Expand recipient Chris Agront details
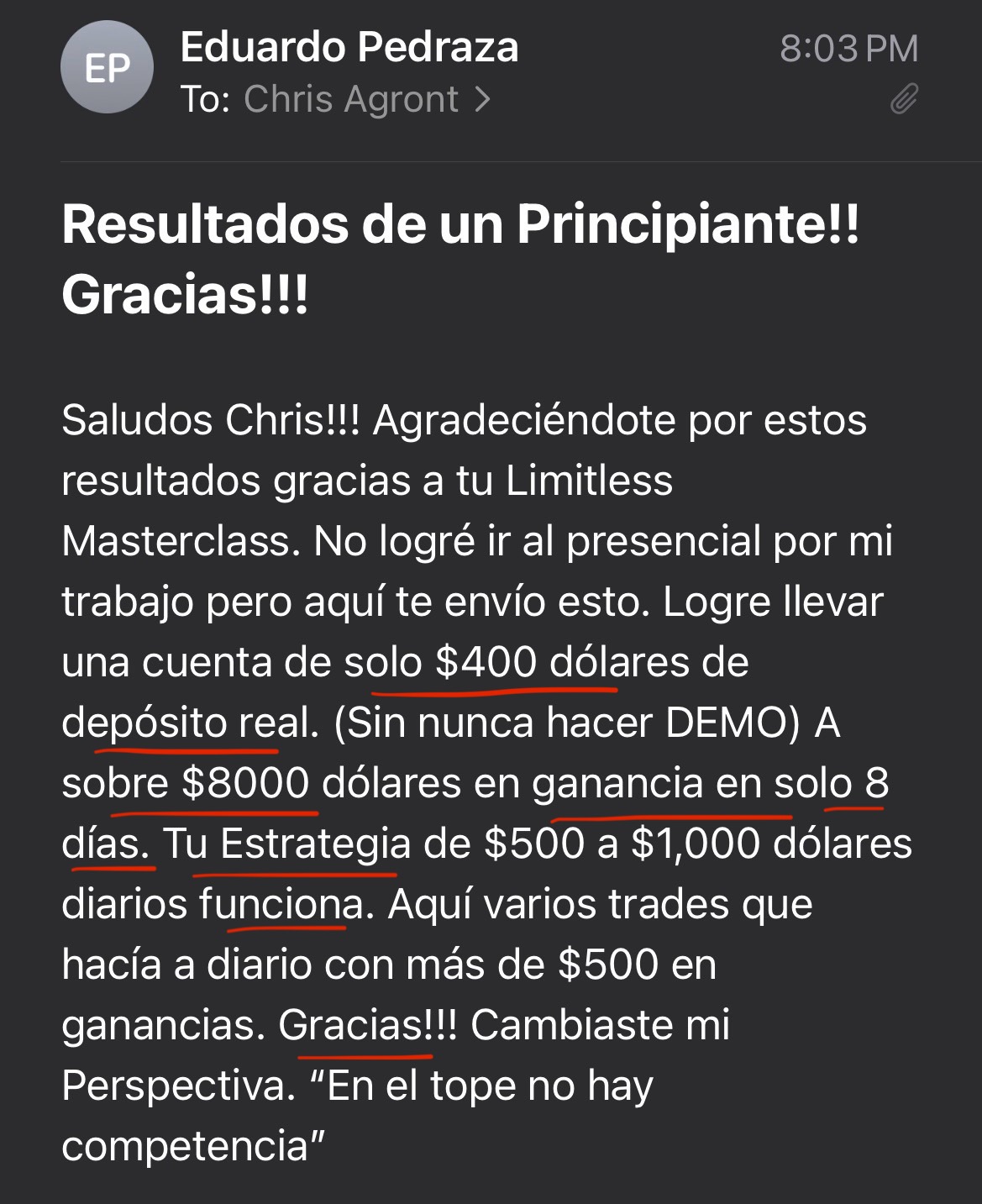Image resolution: width=982 pixels, height=1204 pixels. click(x=366, y=100)
